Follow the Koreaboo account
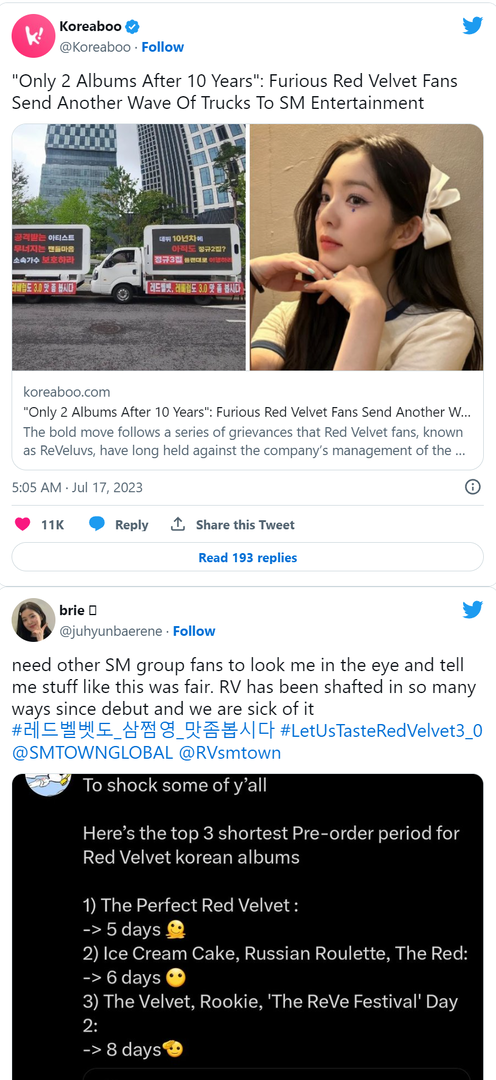 click(163, 47)
